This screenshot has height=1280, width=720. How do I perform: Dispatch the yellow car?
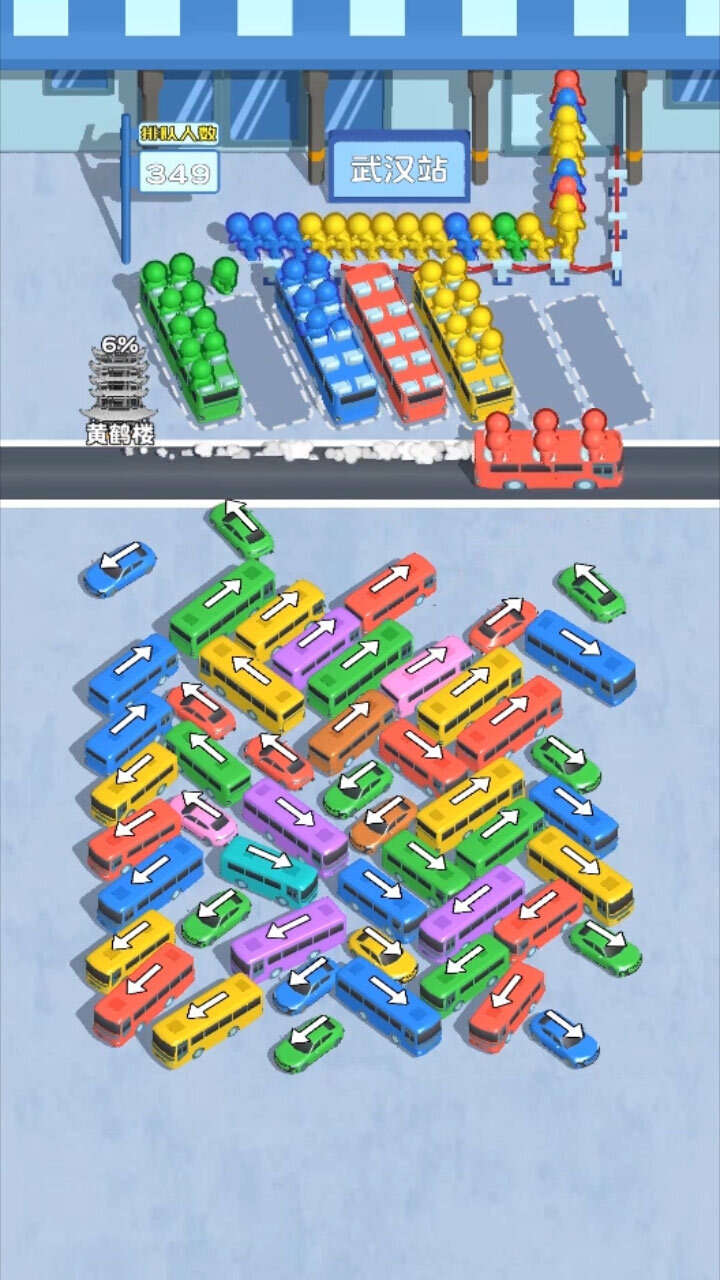382,950
